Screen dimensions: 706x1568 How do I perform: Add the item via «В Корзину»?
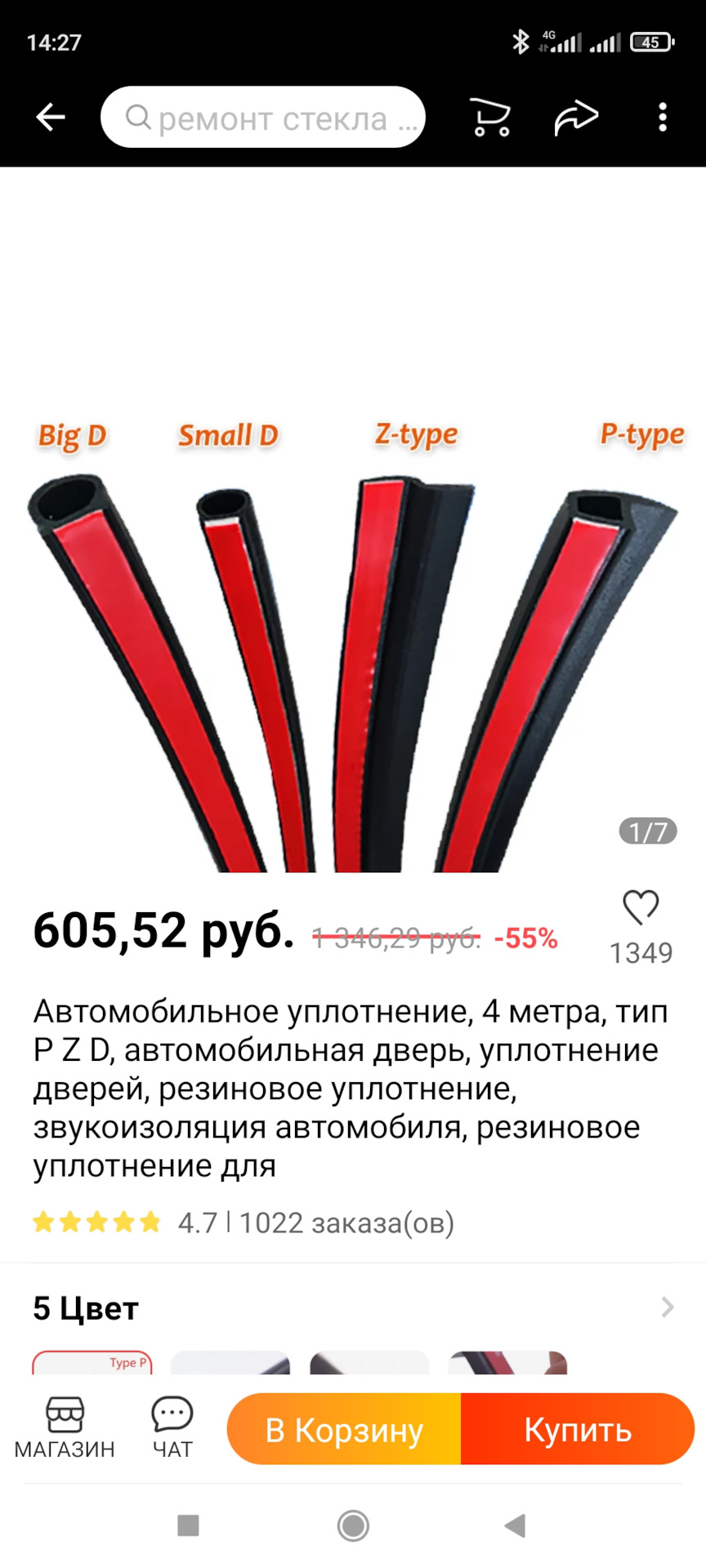344,1429
